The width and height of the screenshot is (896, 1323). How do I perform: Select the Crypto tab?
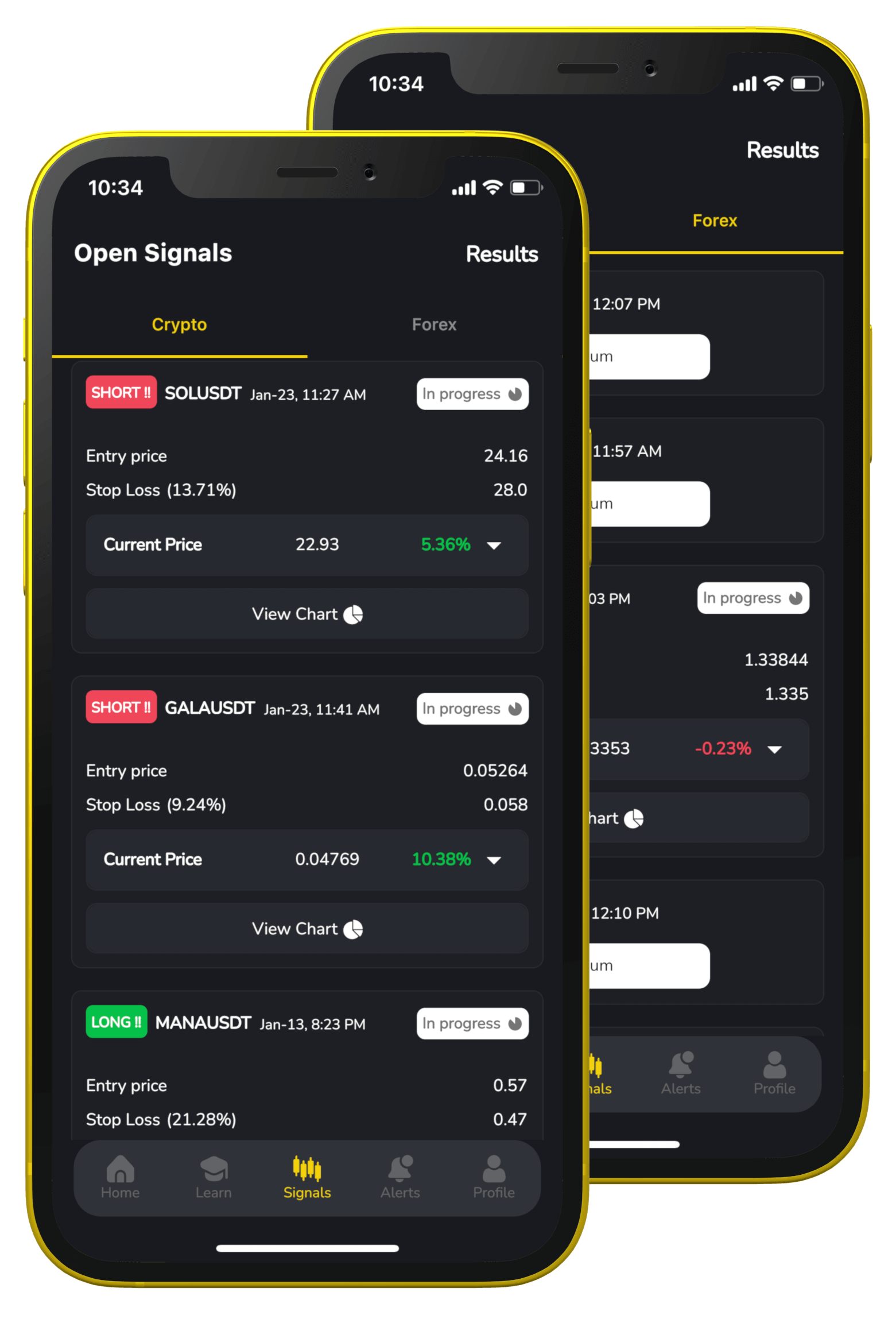pyautogui.click(x=179, y=324)
